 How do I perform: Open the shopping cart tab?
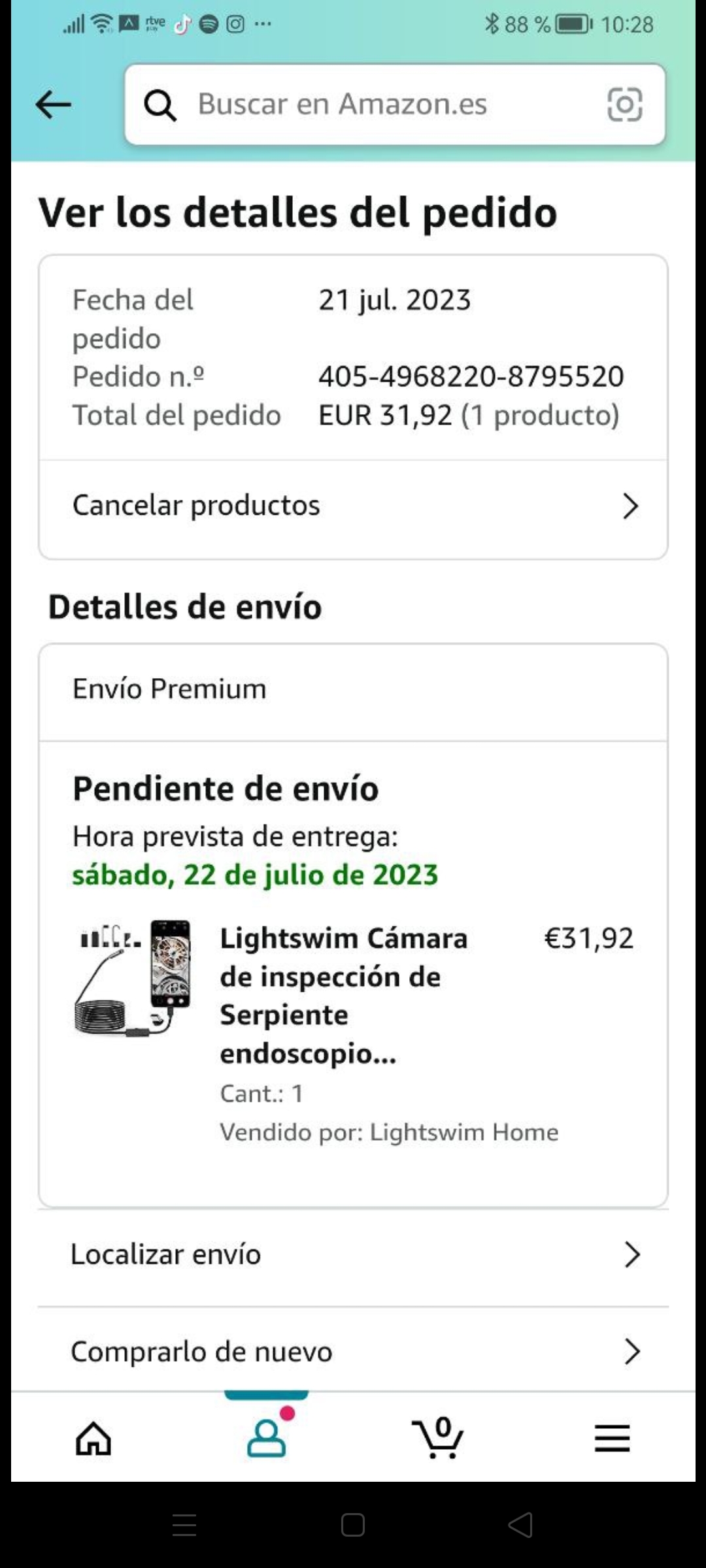[439, 1439]
